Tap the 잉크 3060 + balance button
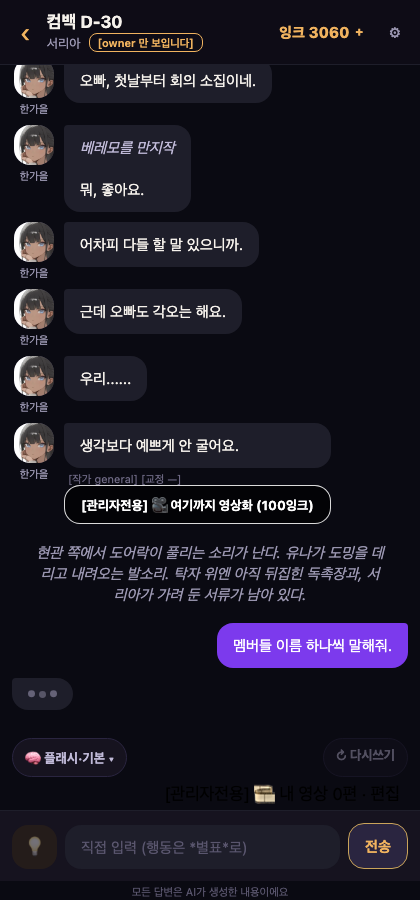This screenshot has width=420, height=900. point(321,33)
